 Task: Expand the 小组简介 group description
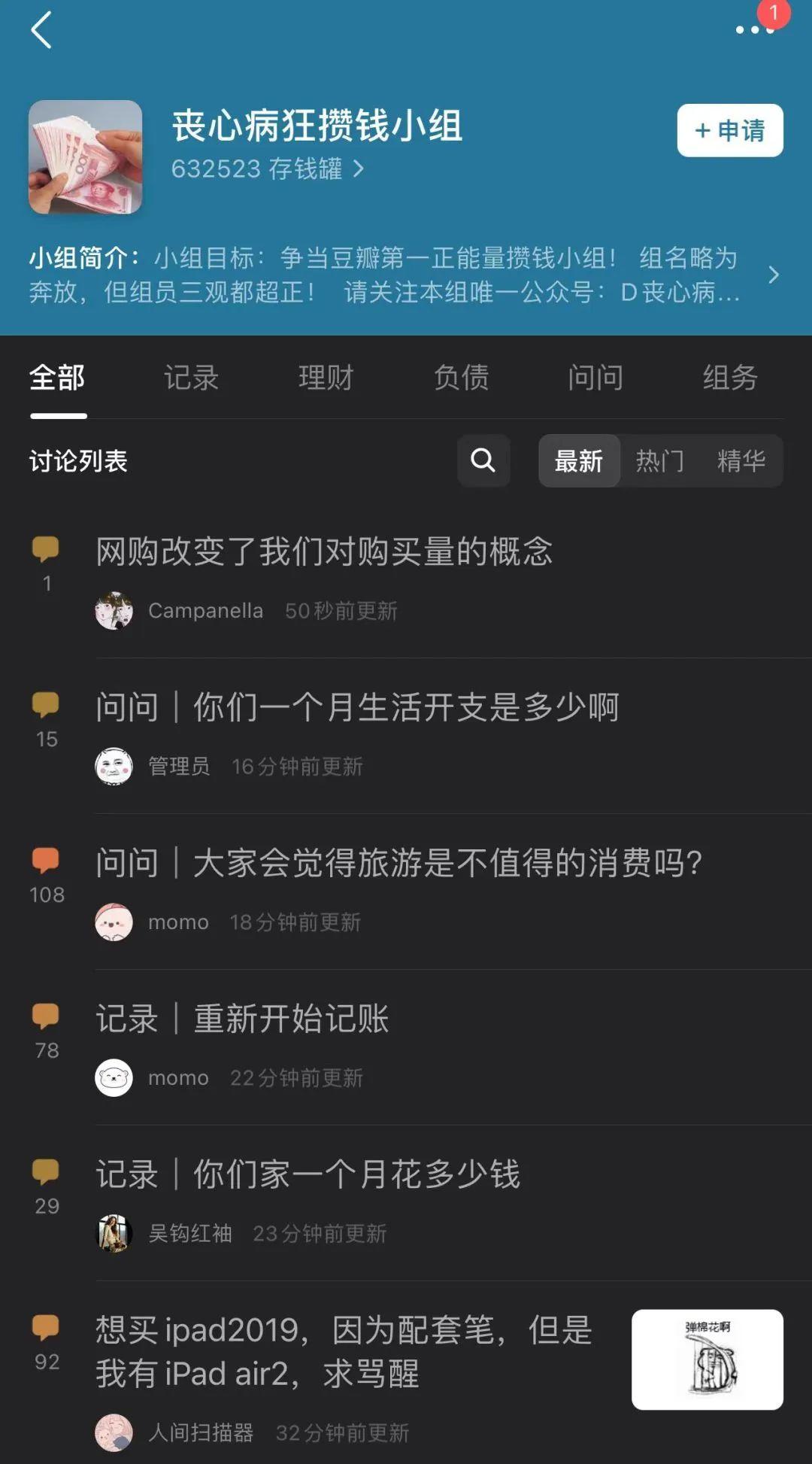773,275
